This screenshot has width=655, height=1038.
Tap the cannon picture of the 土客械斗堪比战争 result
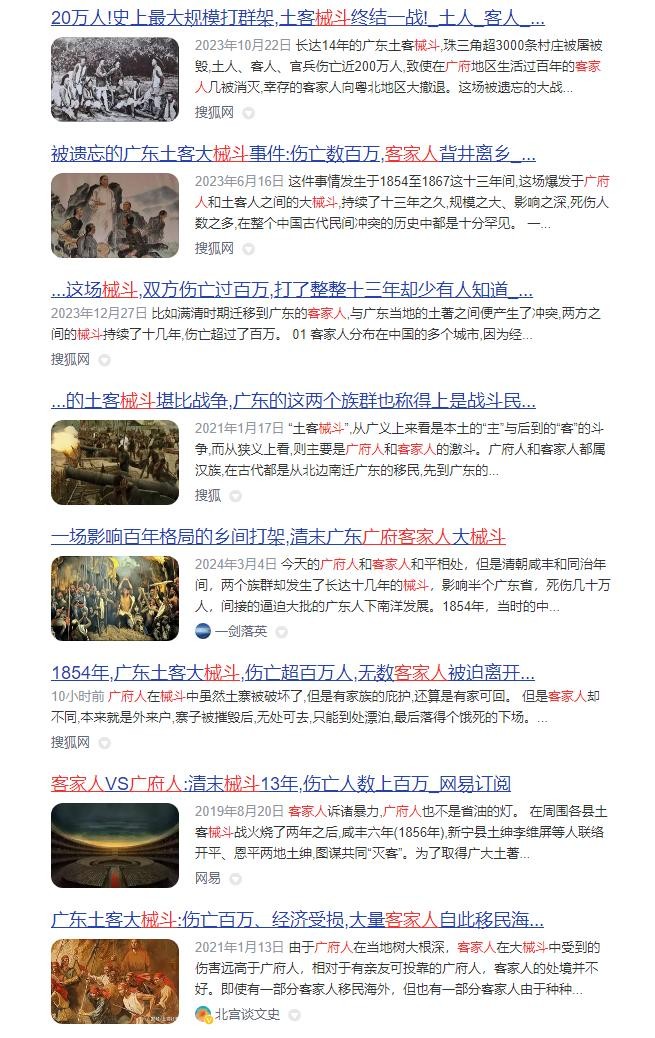[115, 462]
